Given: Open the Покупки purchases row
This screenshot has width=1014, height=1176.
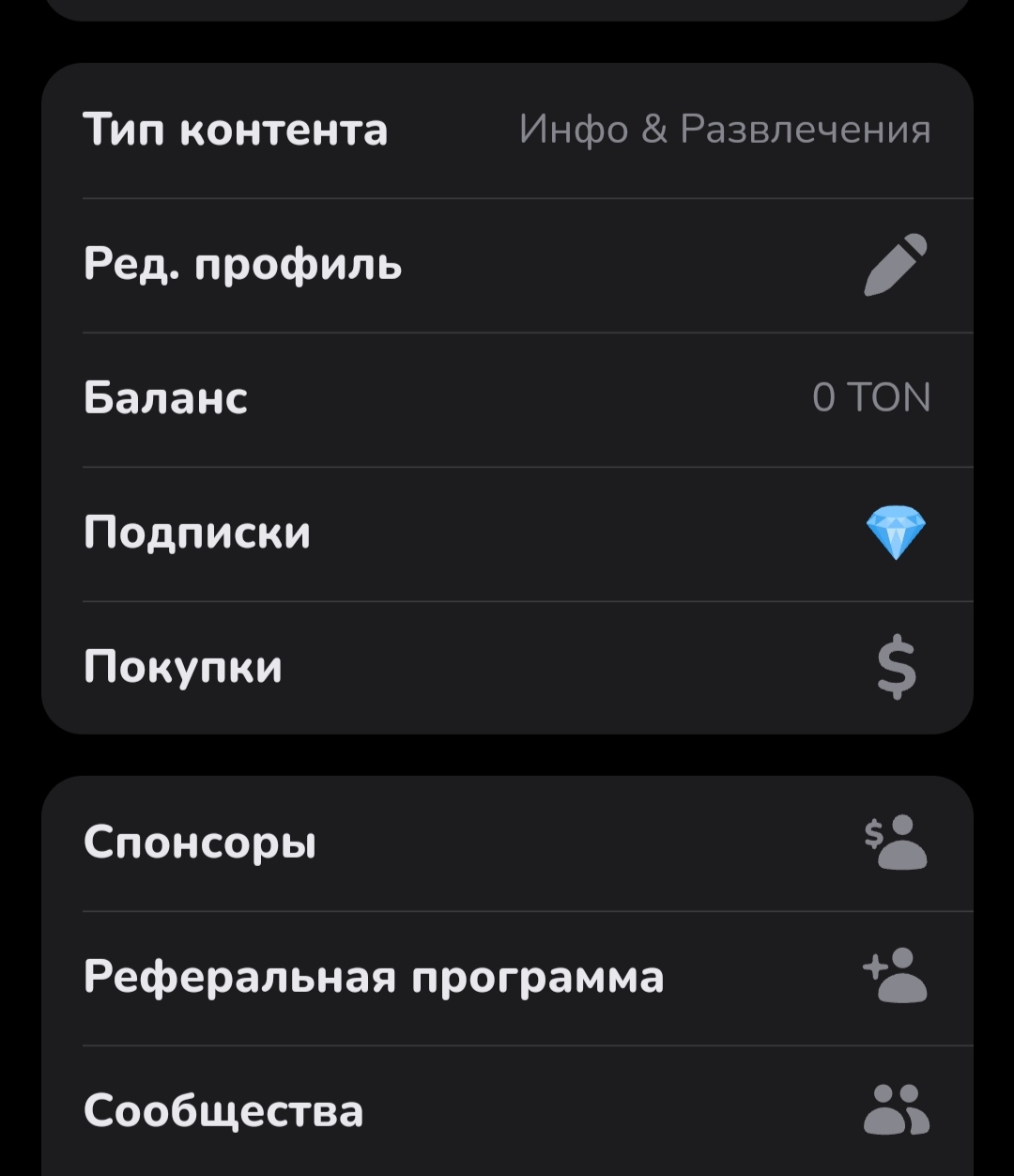Looking at the screenshot, I should (507, 667).
